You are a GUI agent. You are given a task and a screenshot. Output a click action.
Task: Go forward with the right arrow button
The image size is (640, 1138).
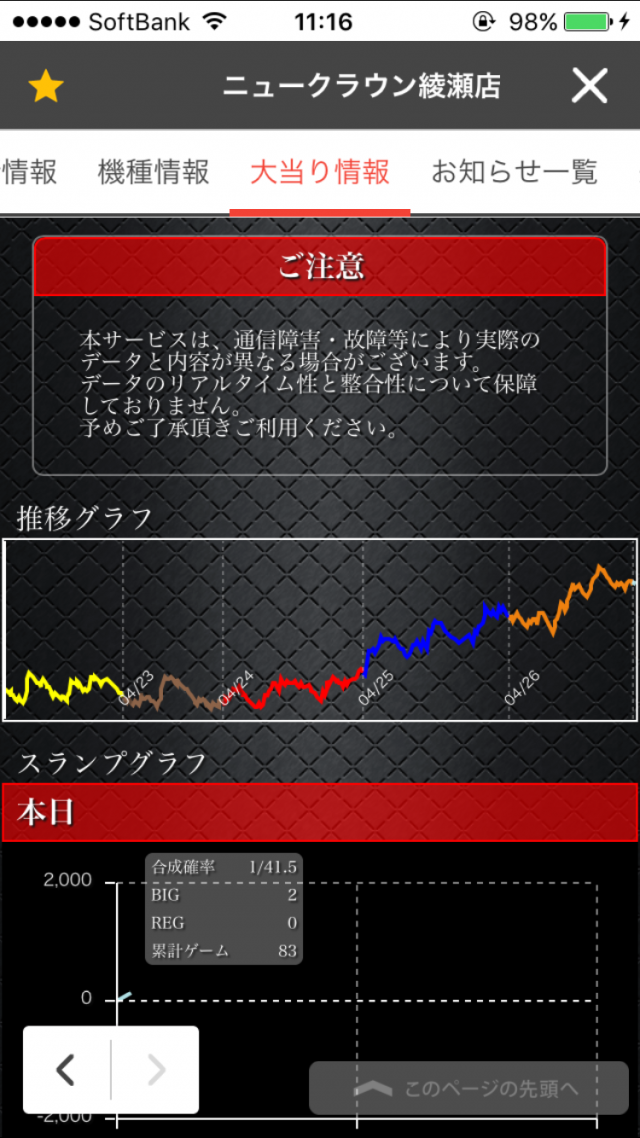pos(156,1070)
